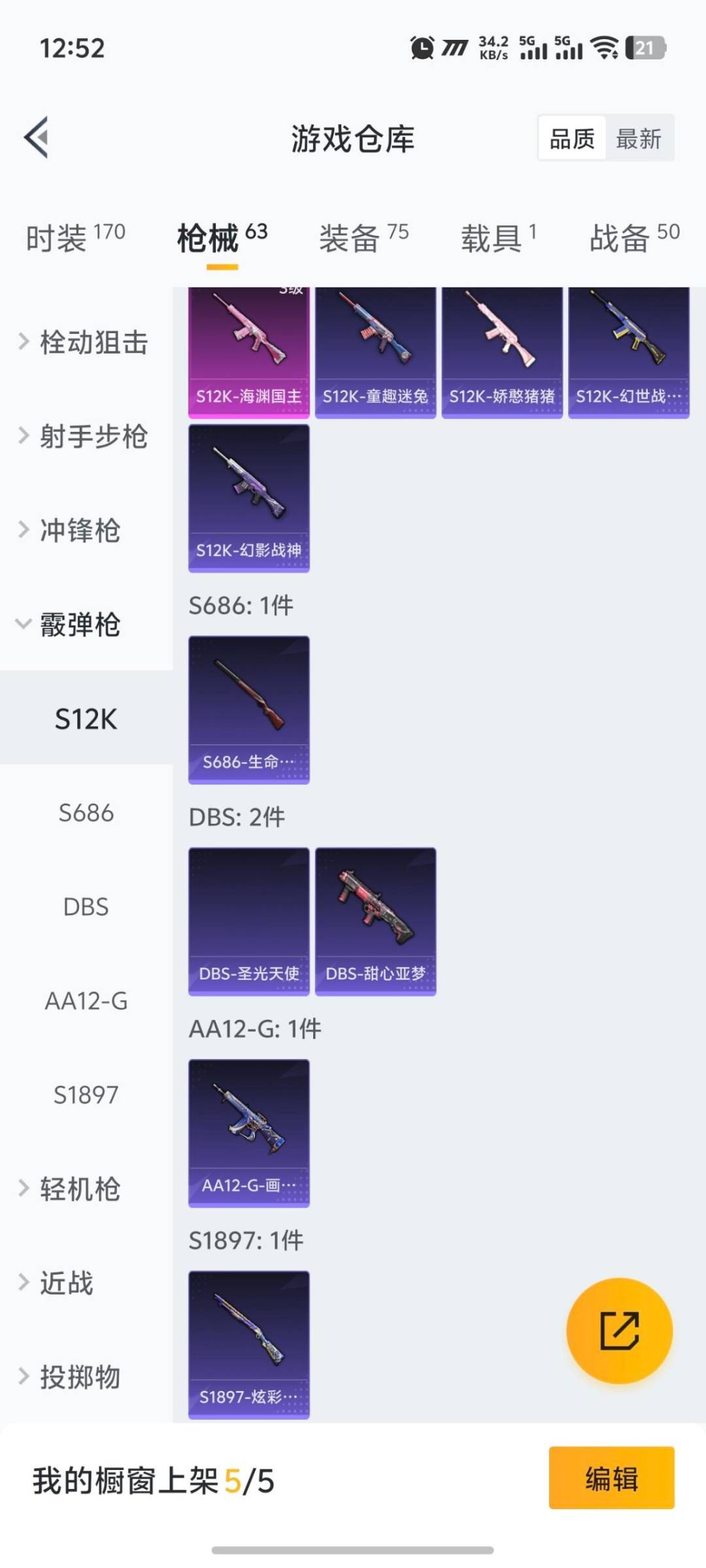Tap the back arrow to leave the warehouse
This screenshot has height=1568, width=706.
(x=37, y=137)
